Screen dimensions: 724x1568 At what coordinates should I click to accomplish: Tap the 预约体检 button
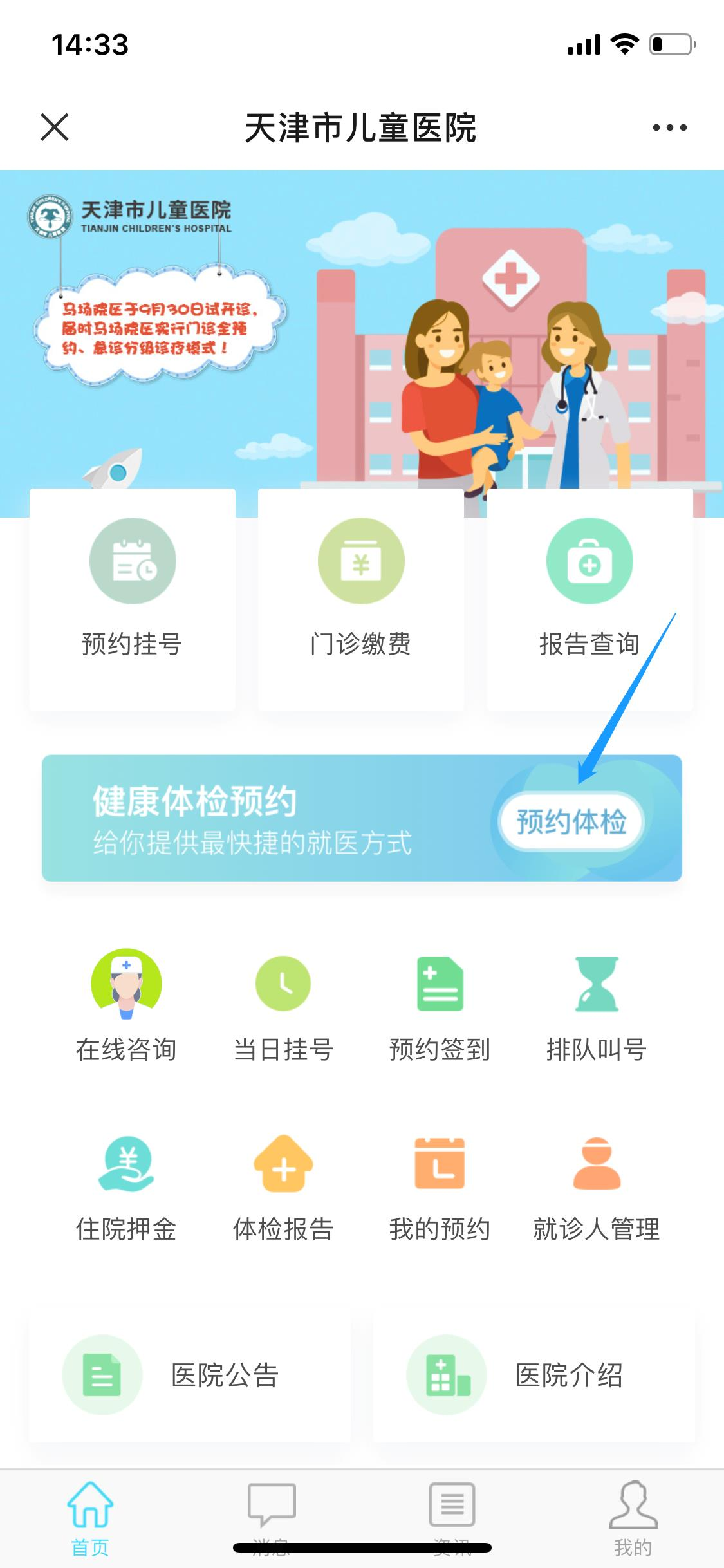pyautogui.click(x=571, y=822)
